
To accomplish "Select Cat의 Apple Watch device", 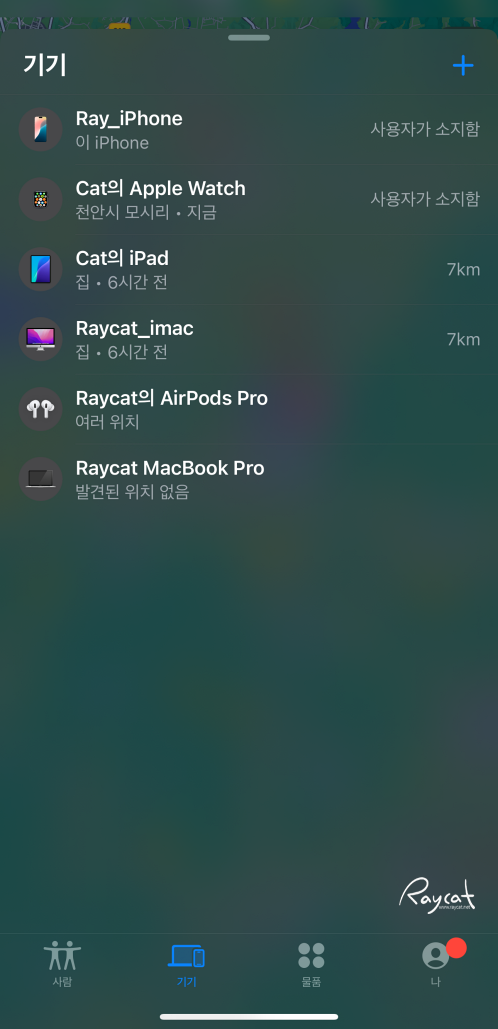I will click(249, 200).
